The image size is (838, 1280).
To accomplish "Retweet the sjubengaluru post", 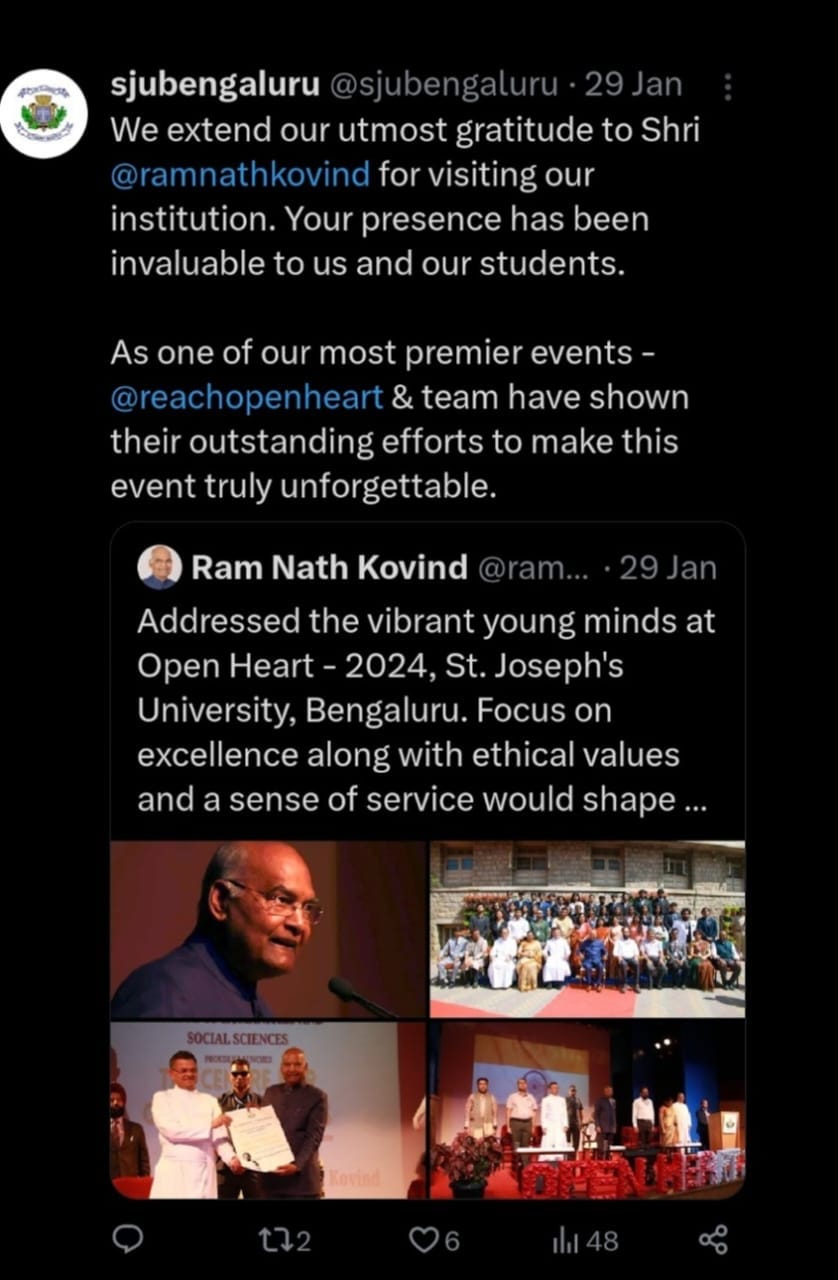I will tap(284, 1241).
